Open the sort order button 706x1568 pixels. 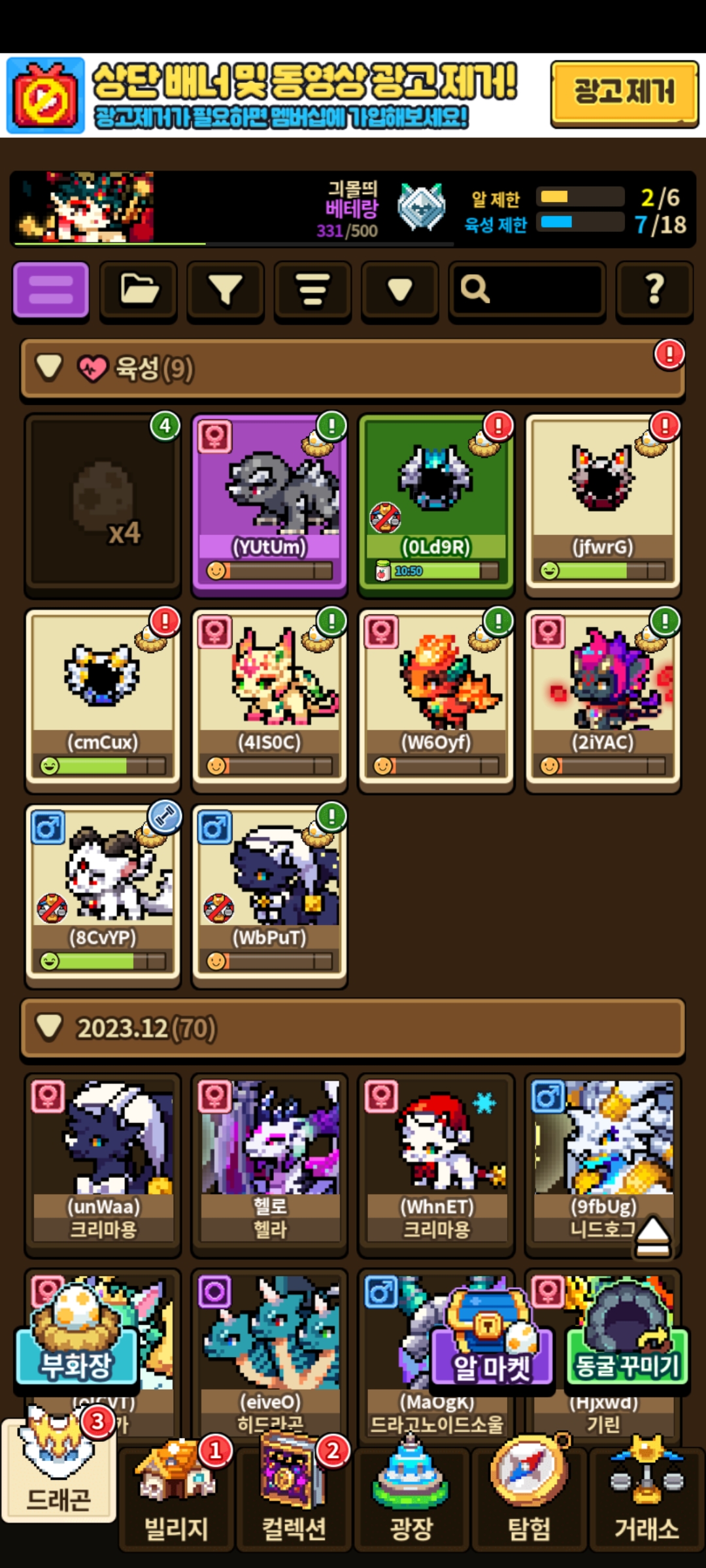(x=312, y=291)
